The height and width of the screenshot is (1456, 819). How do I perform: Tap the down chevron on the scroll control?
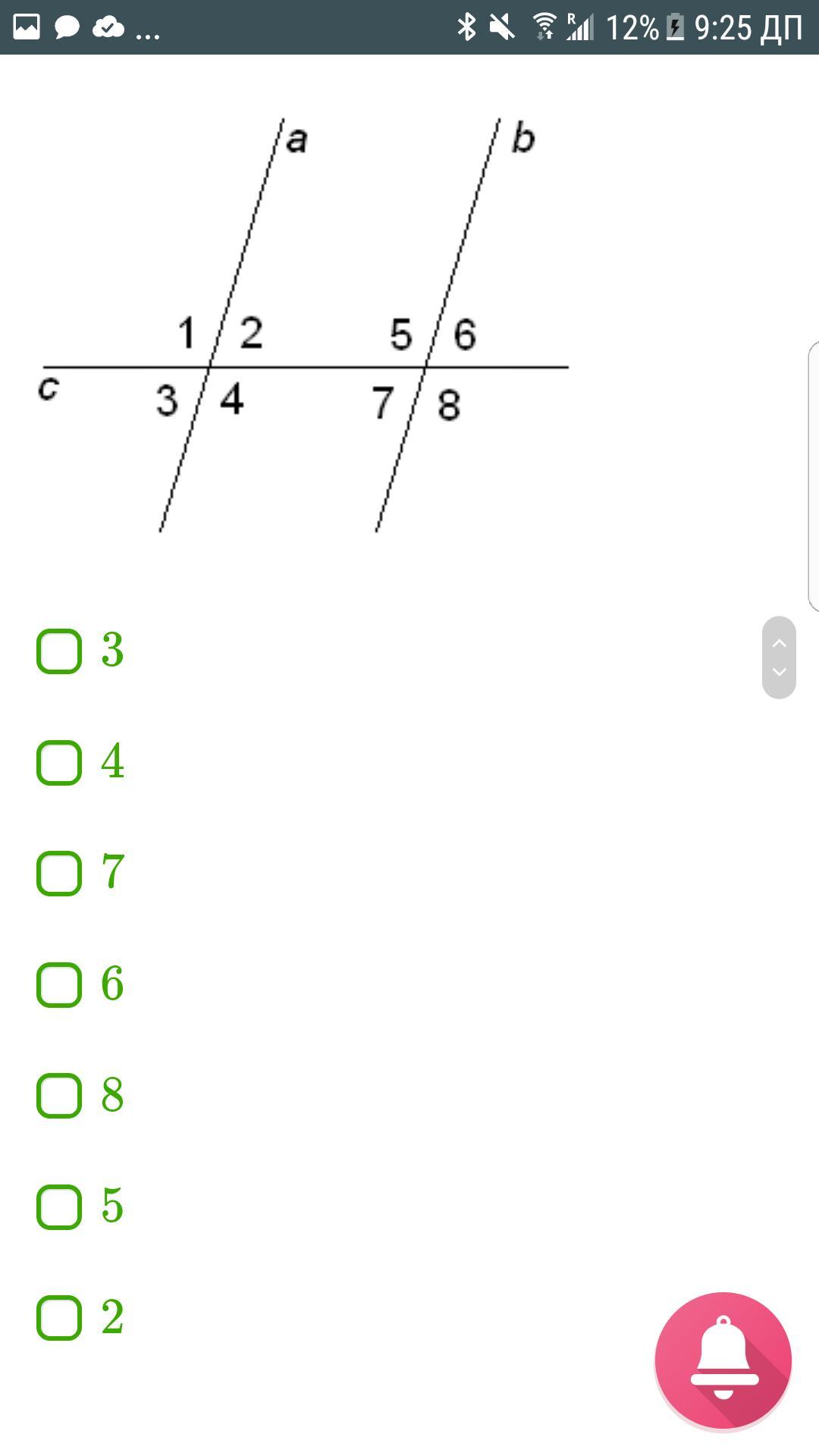click(779, 672)
